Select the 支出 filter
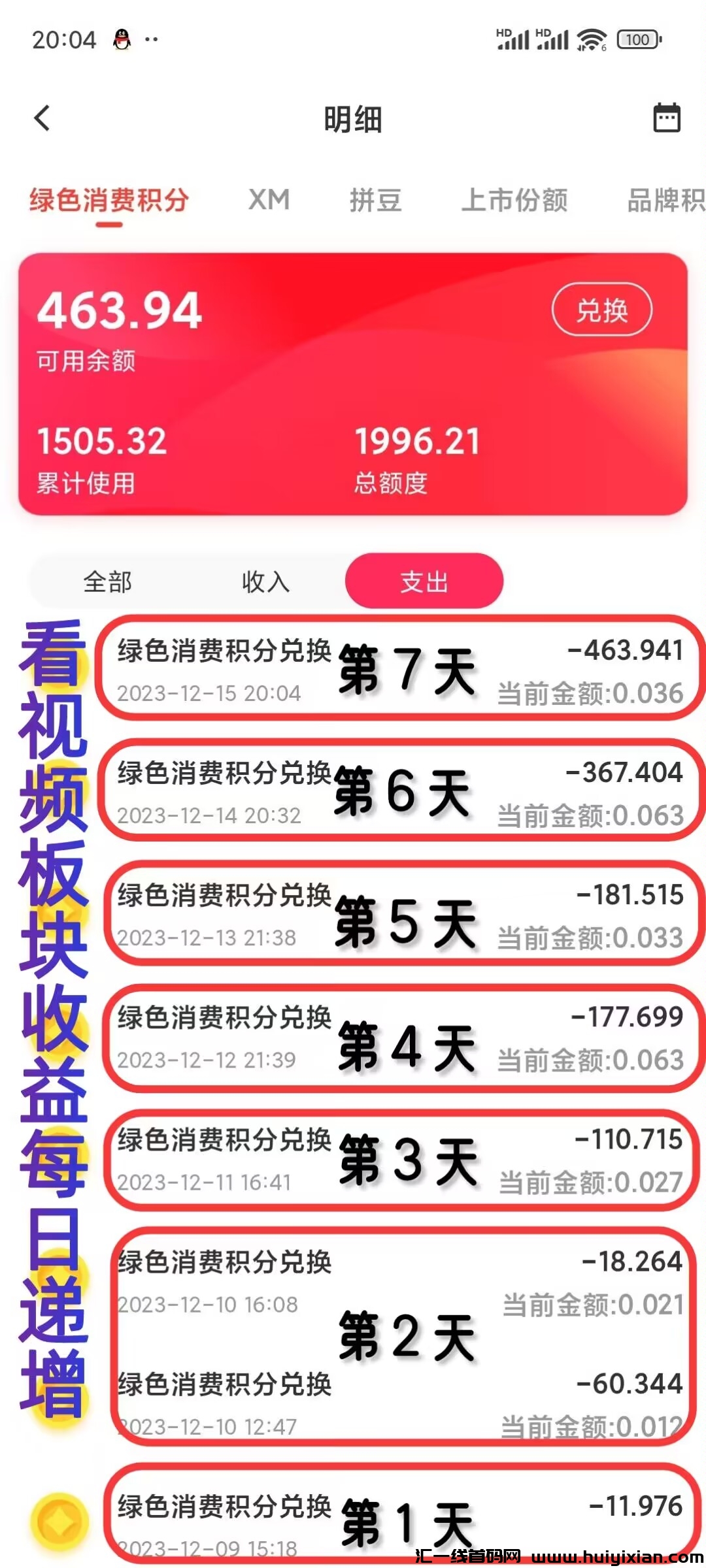 tap(424, 581)
